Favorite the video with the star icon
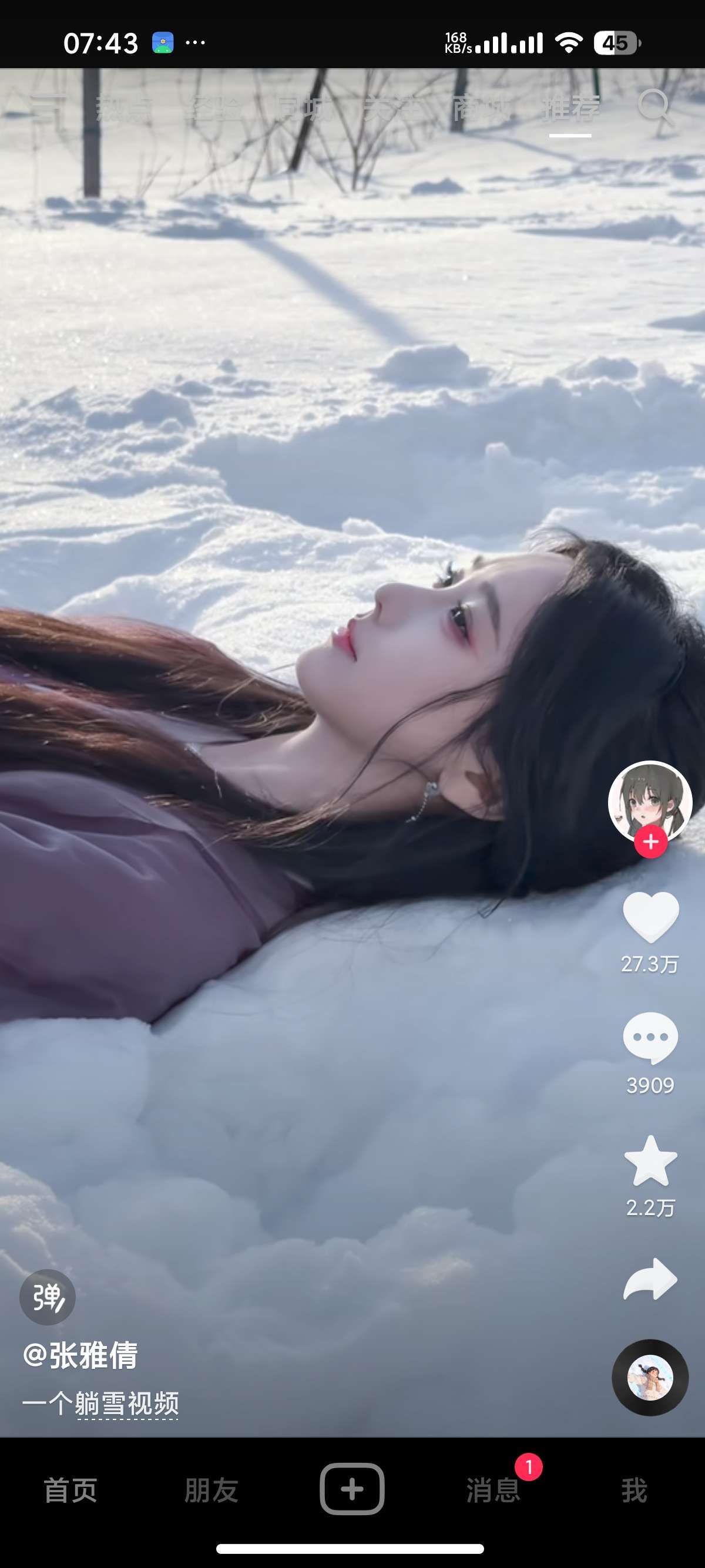Viewport: 705px width, 1568px height. click(x=650, y=1162)
